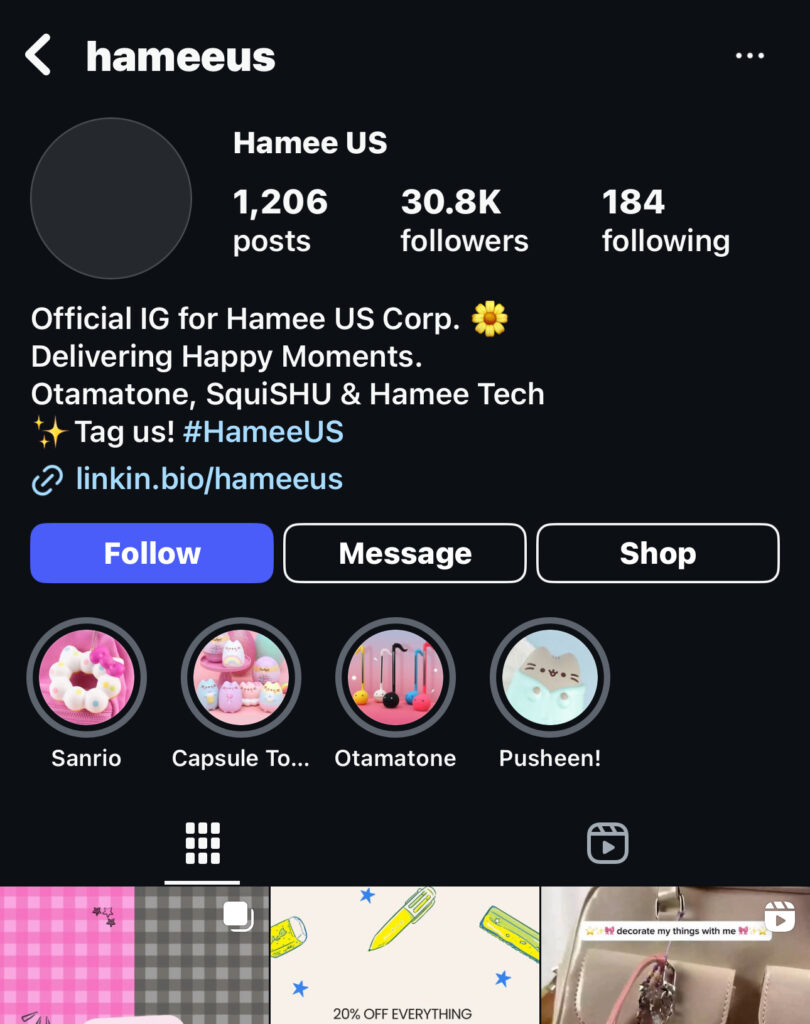Open the three-dot overflow menu
Viewport: 810px width, 1024px height.
click(x=749, y=56)
